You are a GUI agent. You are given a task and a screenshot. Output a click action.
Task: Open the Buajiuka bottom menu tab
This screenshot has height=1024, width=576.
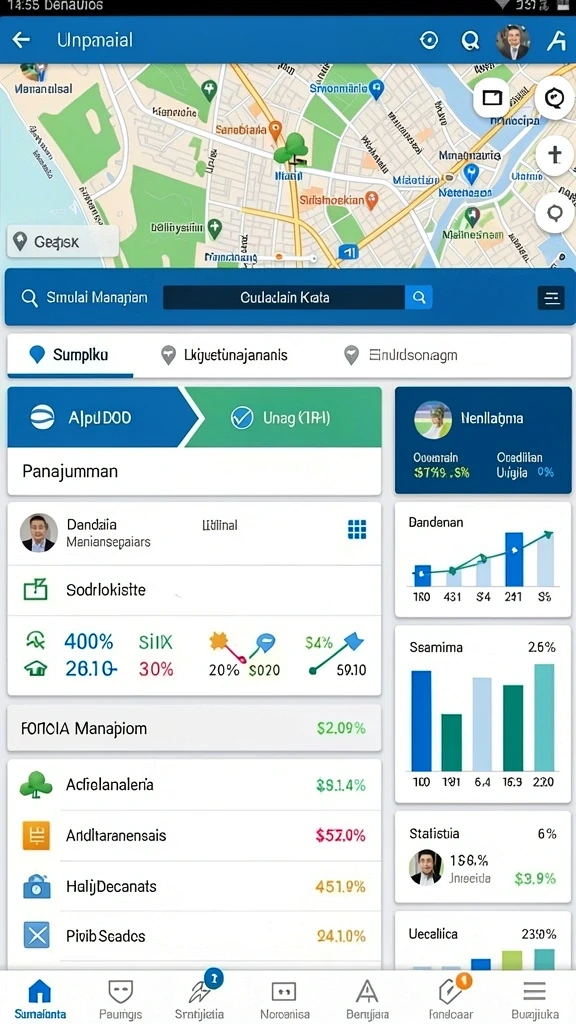tap(535, 999)
